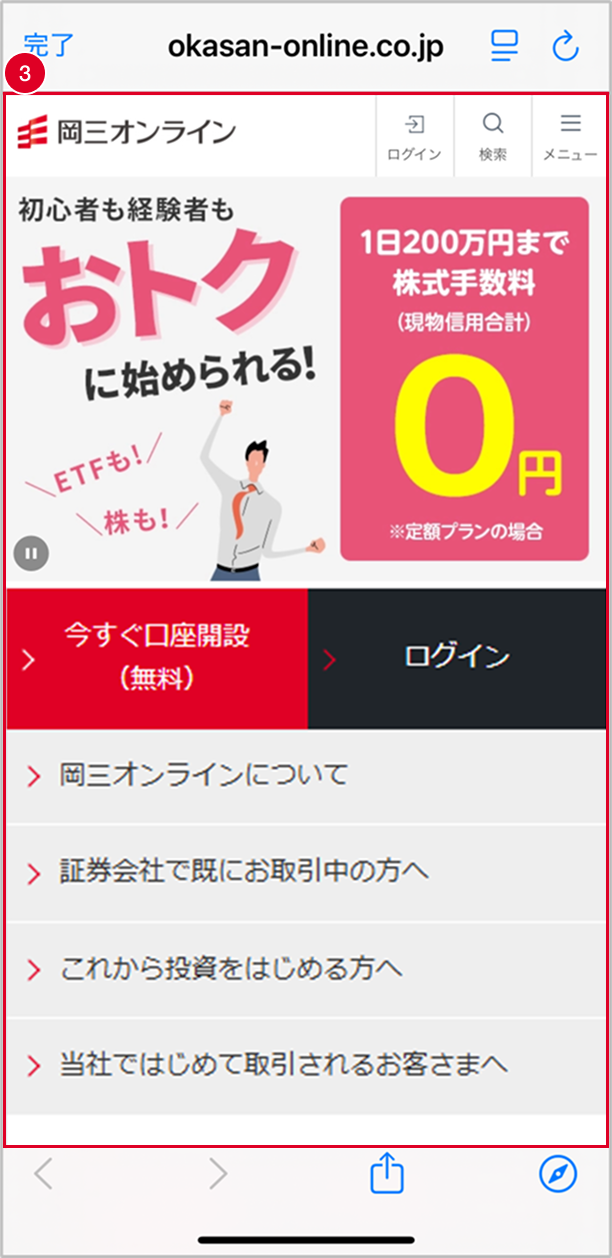Image resolution: width=612 pixels, height=1258 pixels.
Task: Pause the banner slideshow
Action: point(31,552)
